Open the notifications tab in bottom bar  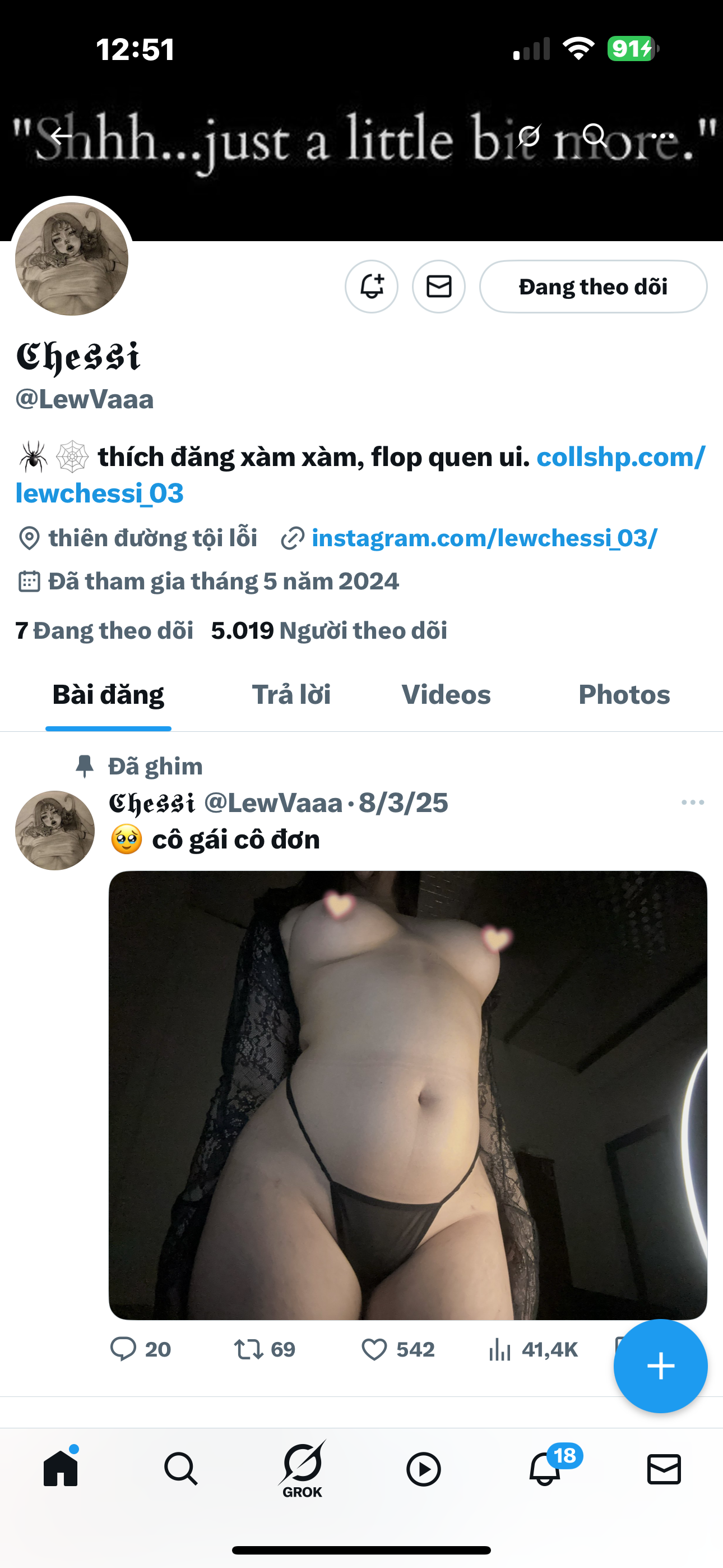tap(545, 1469)
